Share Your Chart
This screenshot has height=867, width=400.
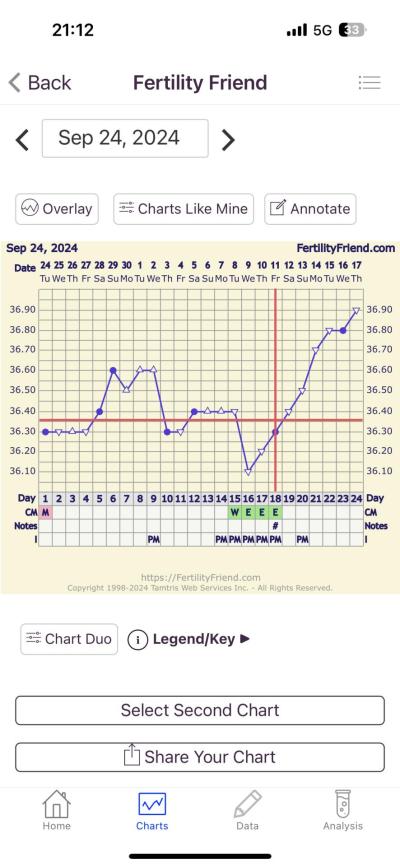coord(200,757)
